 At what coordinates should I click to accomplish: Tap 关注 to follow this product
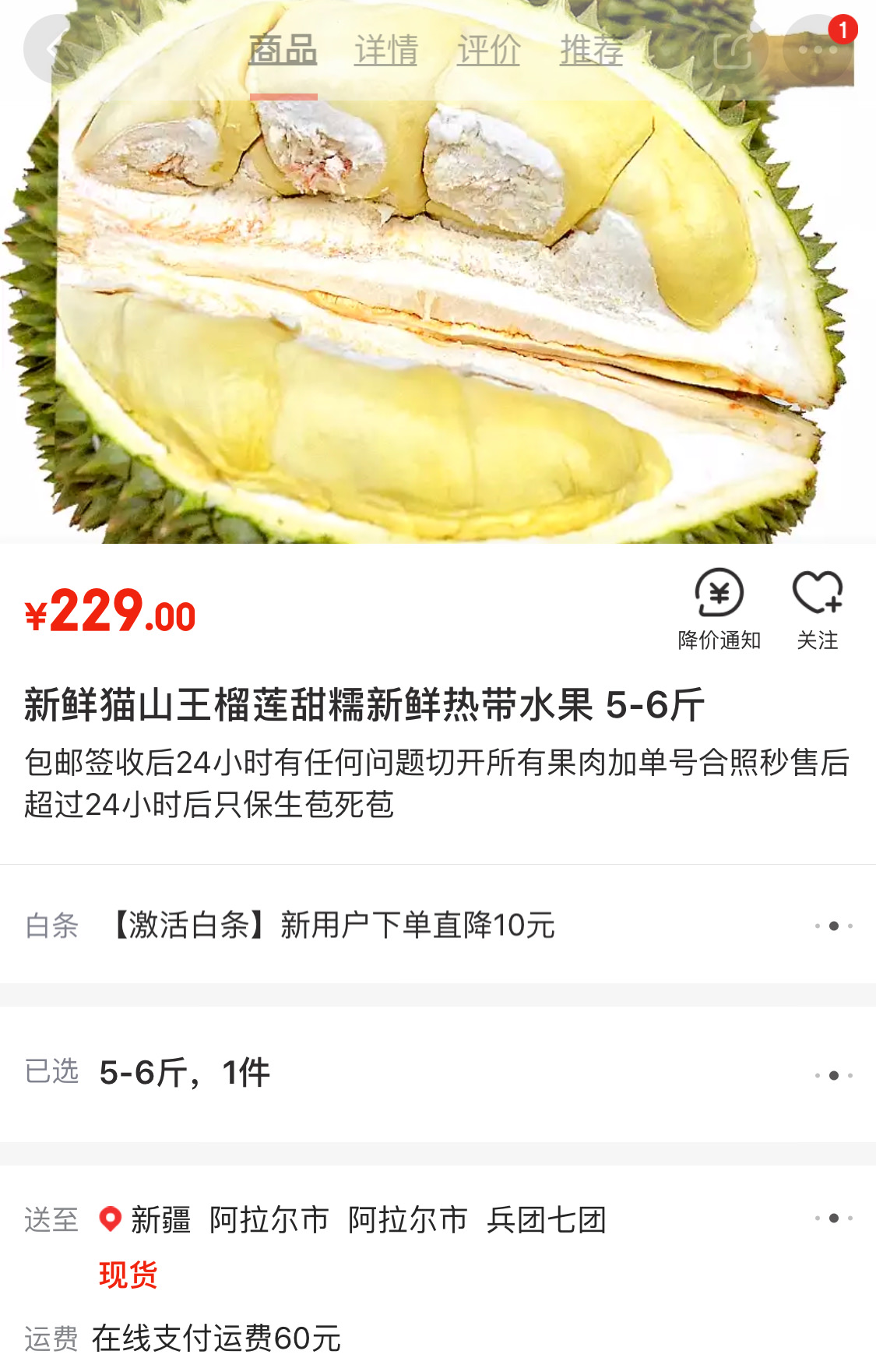818,609
